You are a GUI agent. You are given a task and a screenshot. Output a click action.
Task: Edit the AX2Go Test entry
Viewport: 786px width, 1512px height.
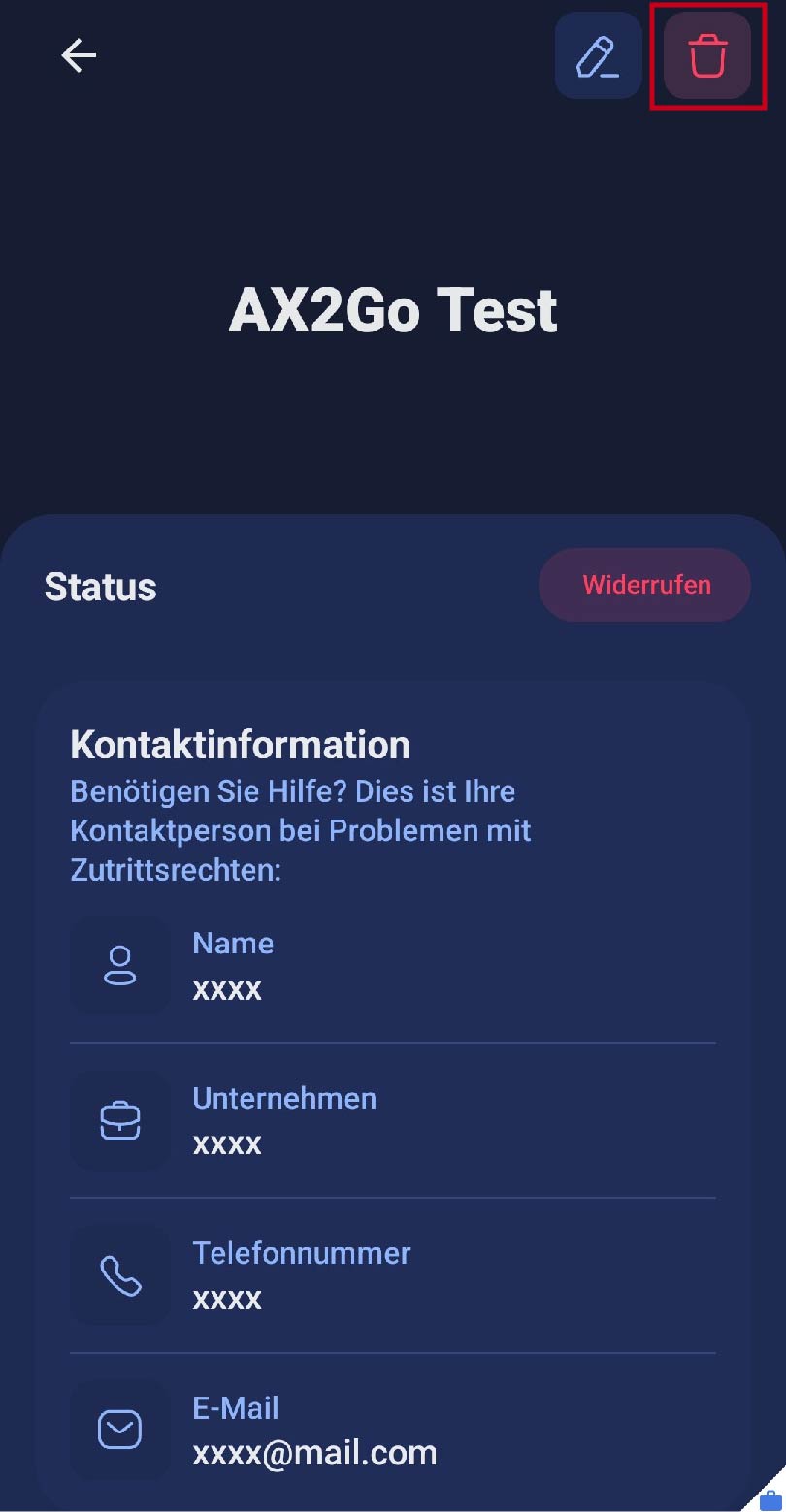598,56
